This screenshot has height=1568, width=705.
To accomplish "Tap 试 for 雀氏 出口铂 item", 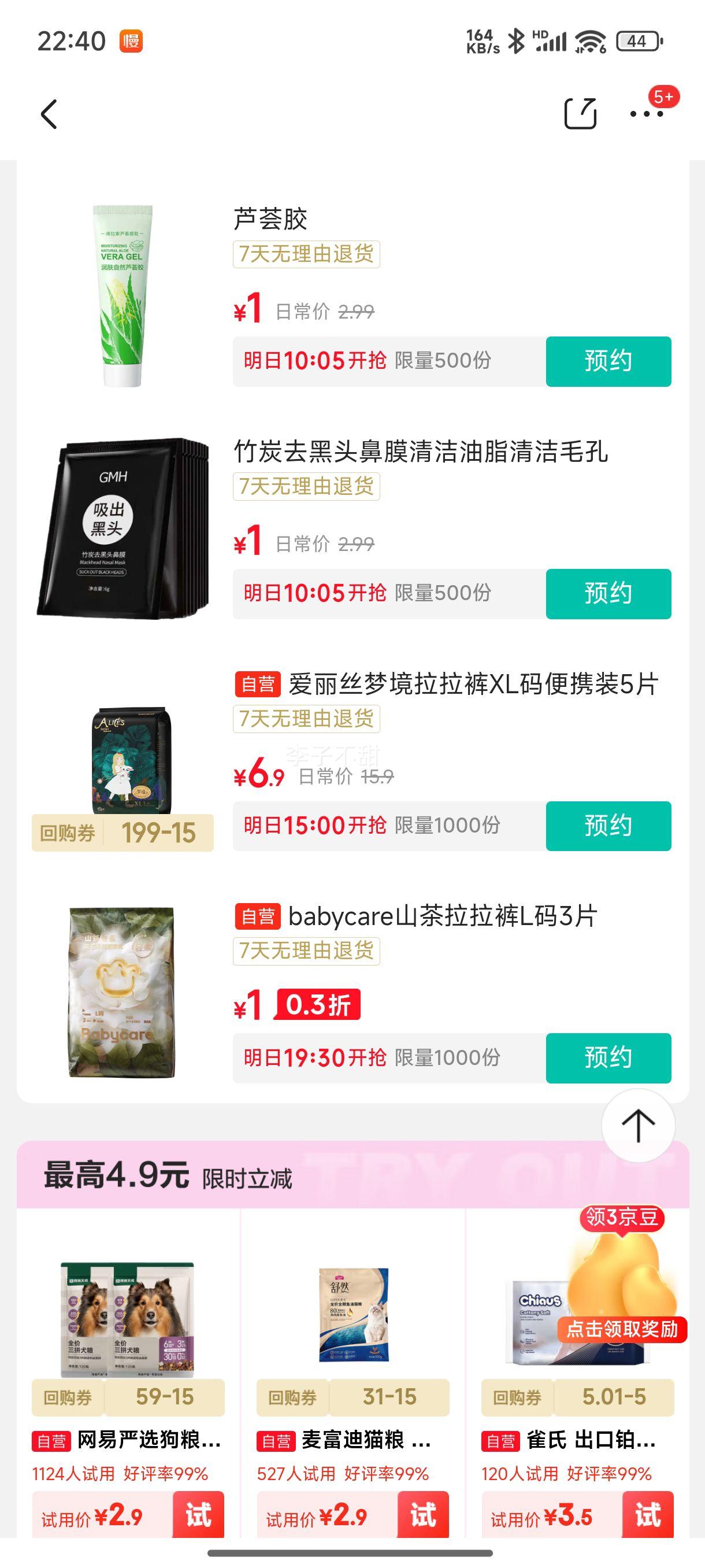I will tap(648, 1514).
